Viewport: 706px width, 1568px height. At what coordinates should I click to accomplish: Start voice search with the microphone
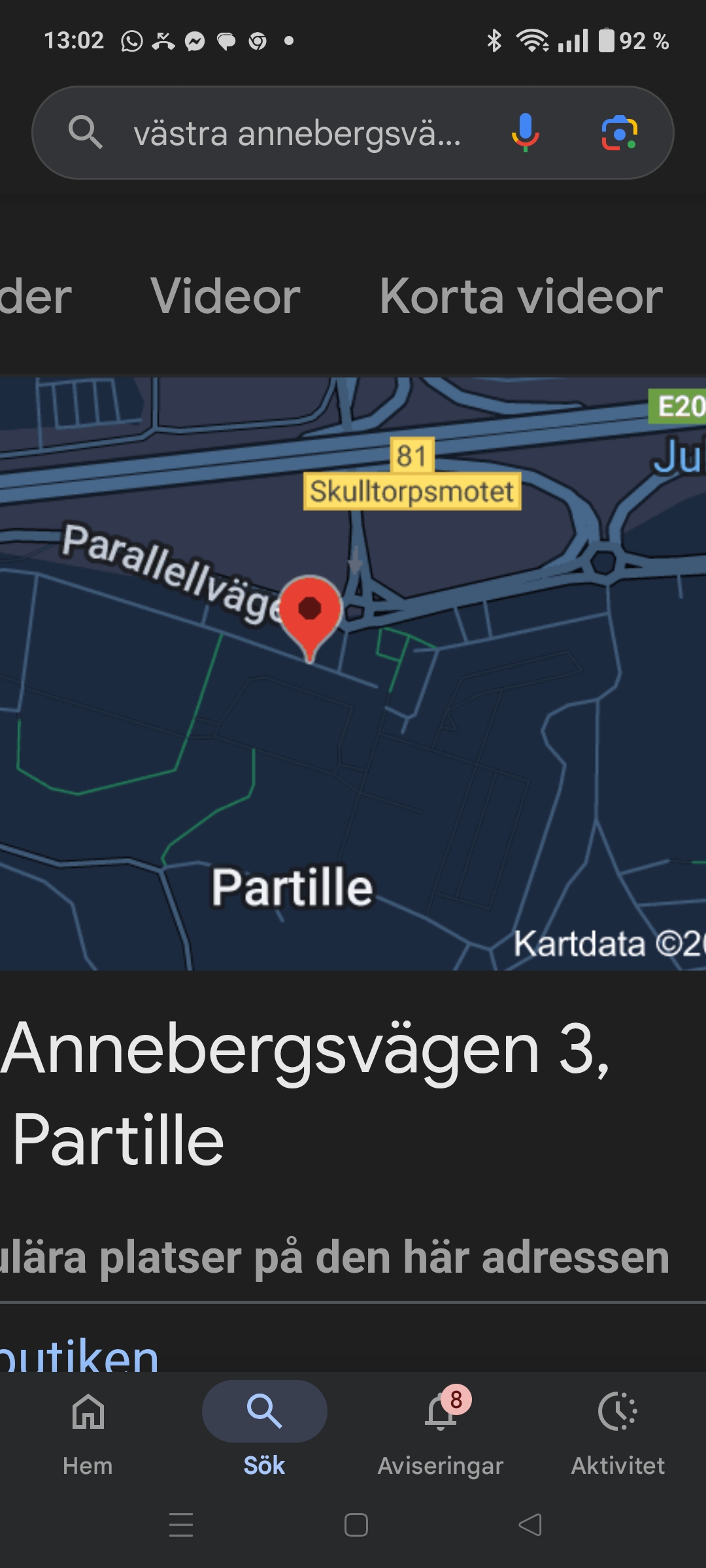pyautogui.click(x=525, y=133)
